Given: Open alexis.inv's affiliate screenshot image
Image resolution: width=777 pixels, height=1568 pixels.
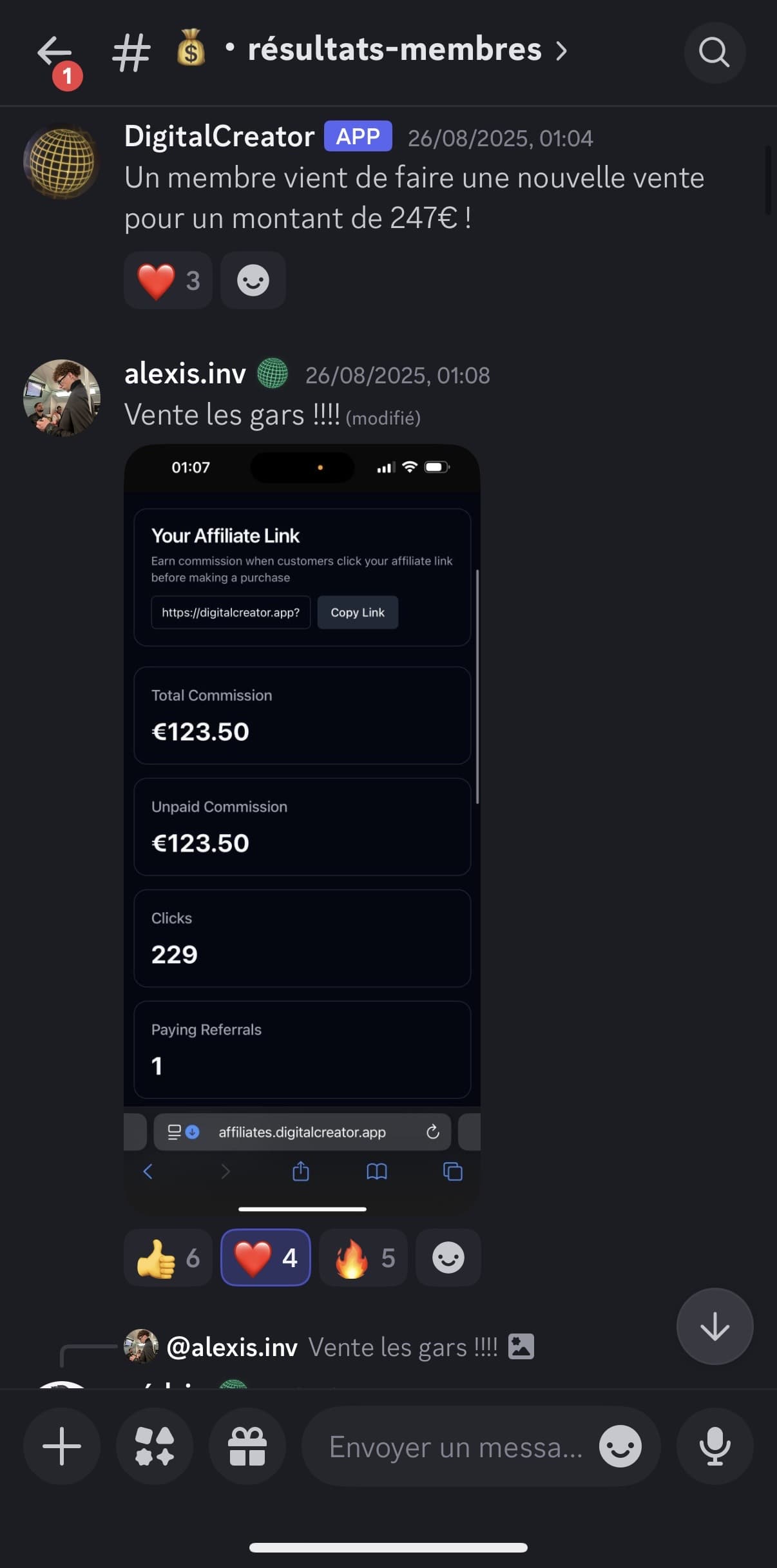Looking at the screenshot, I should point(302,828).
